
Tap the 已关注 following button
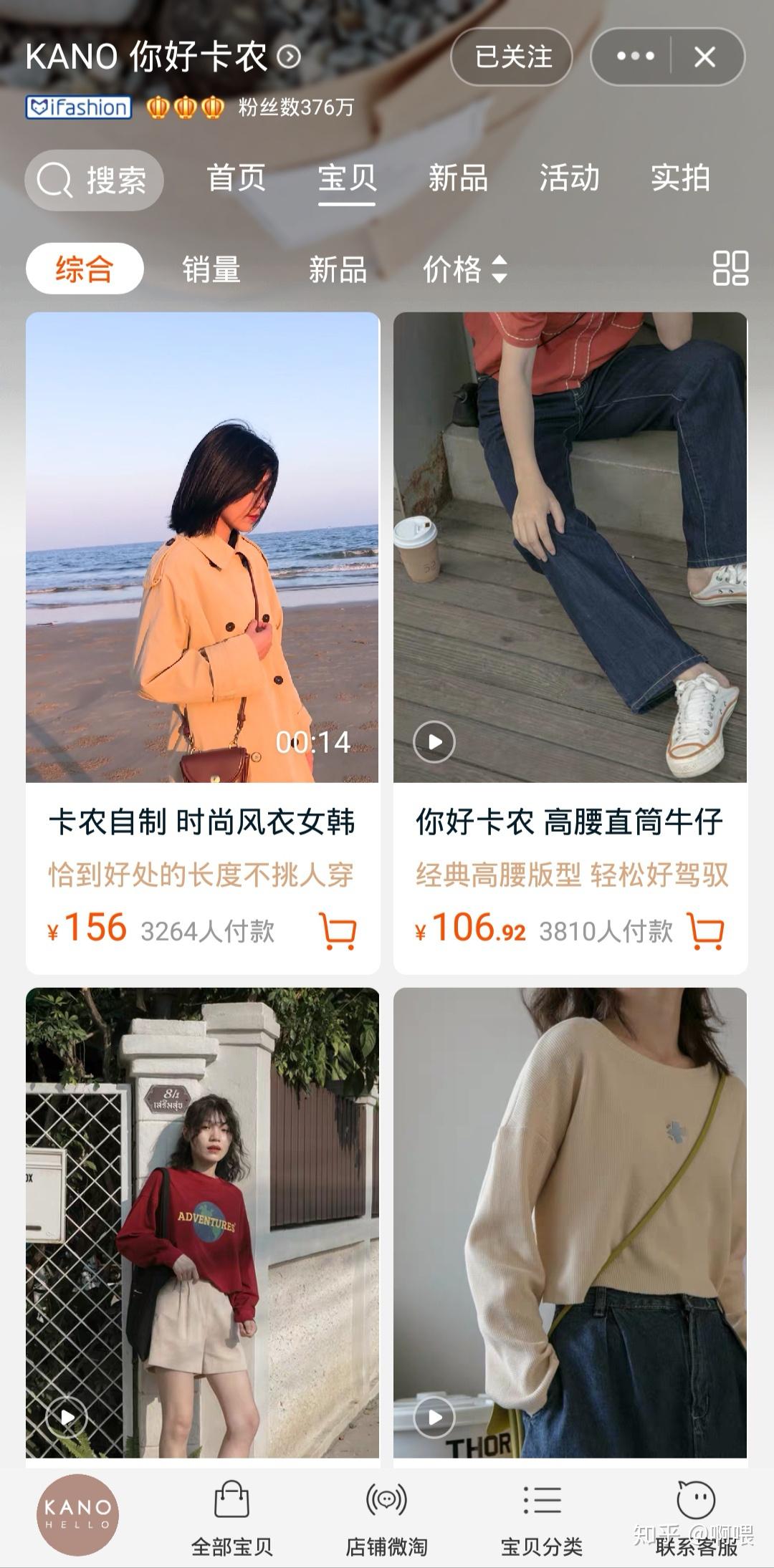pyautogui.click(x=512, y=57)
